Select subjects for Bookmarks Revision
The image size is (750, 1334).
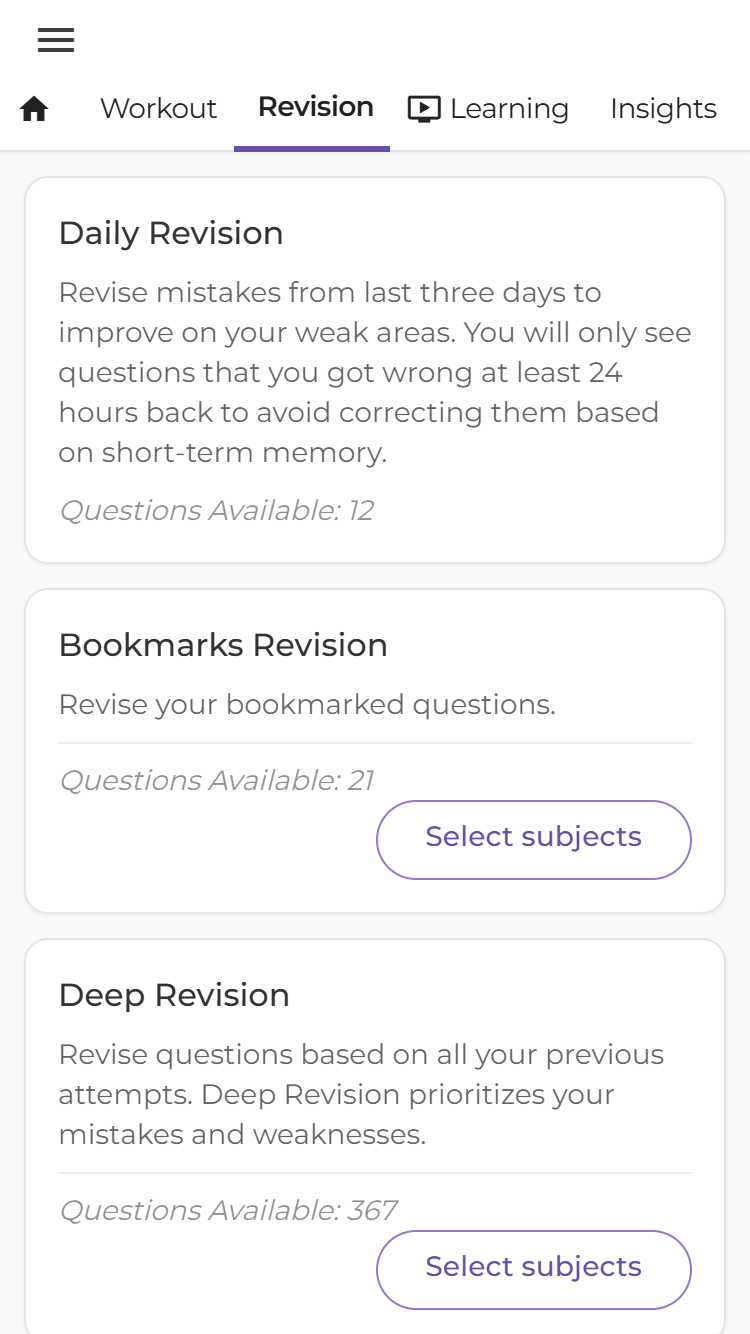[x=533, y=839]
